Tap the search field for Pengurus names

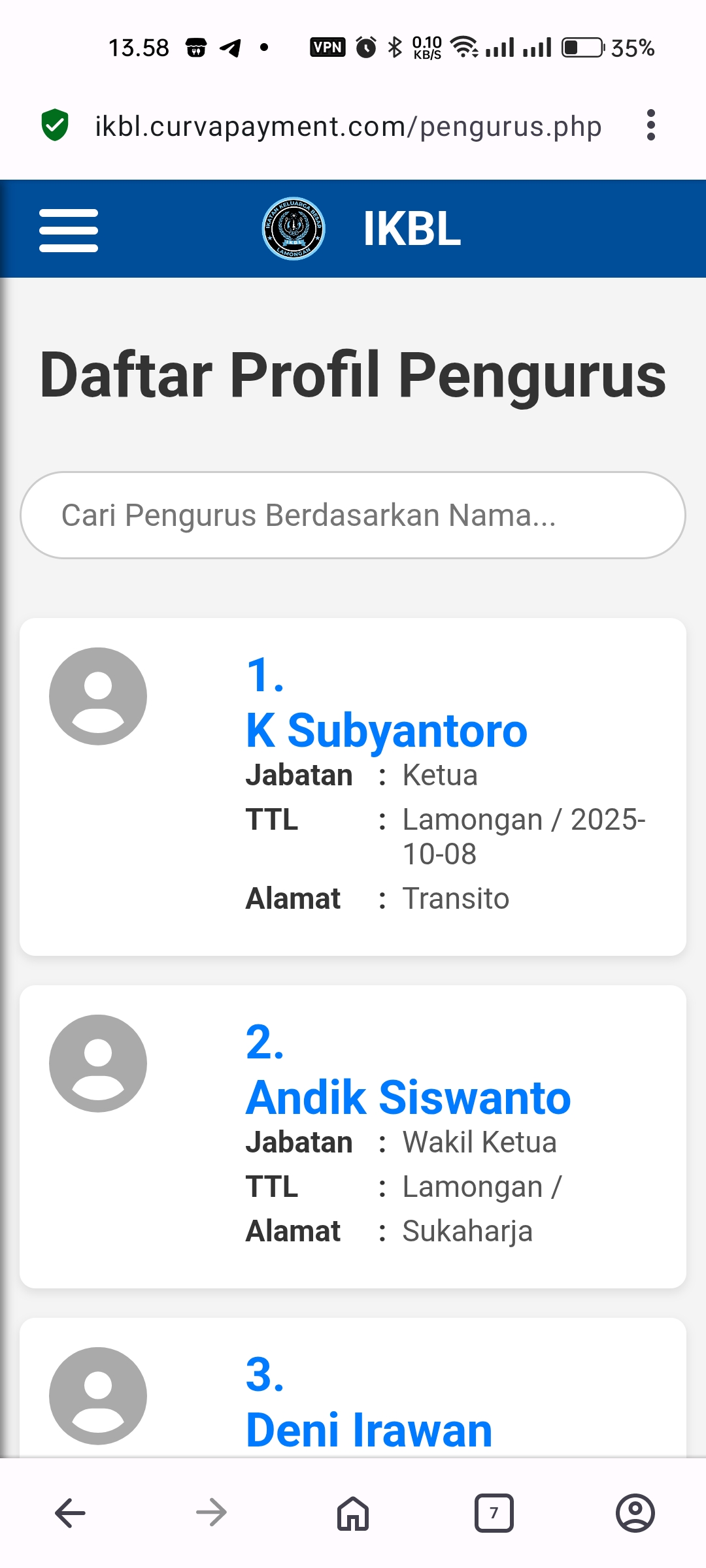pos(353,515)
